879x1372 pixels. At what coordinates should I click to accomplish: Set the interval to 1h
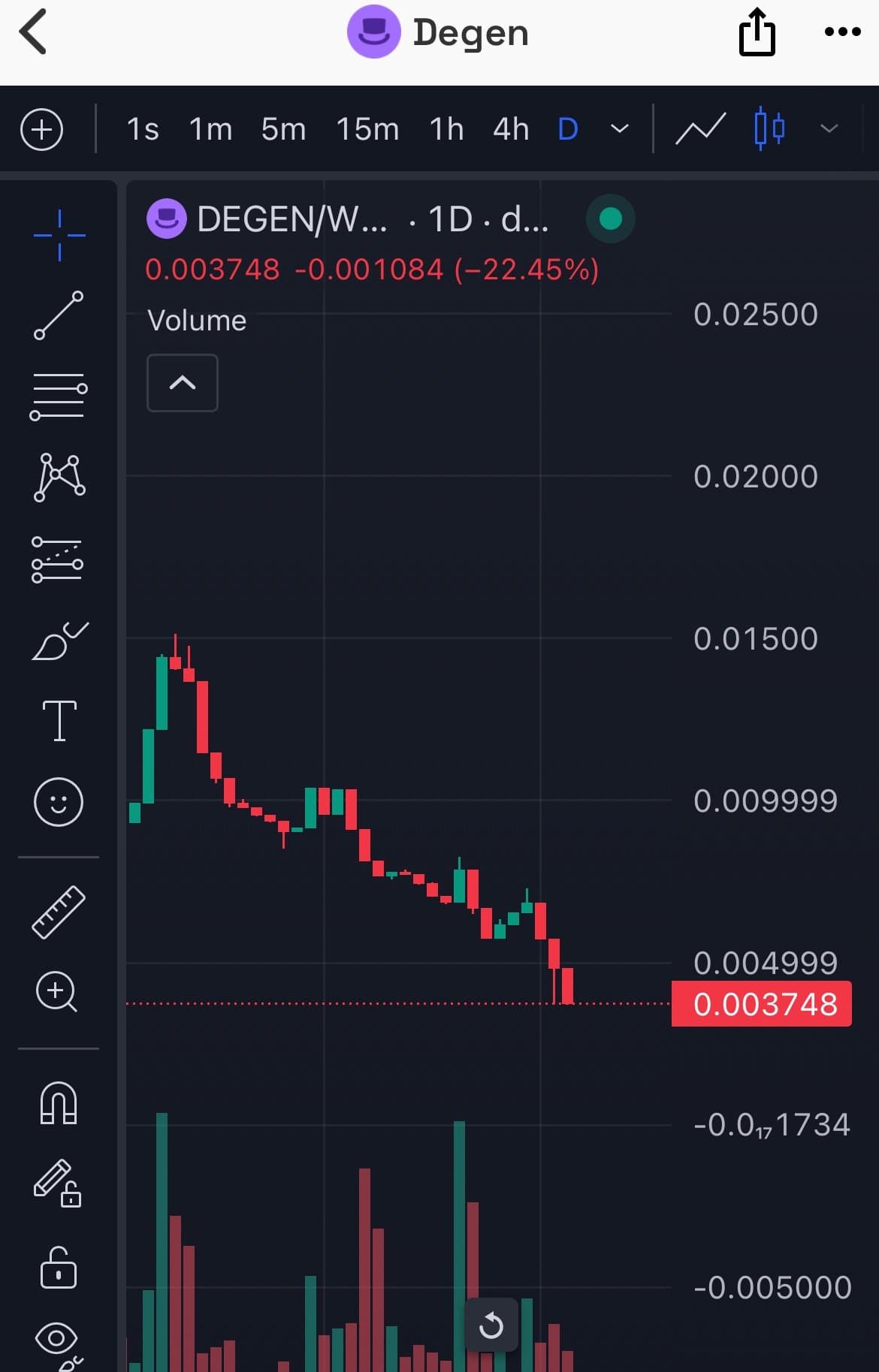(x=446, y=129)
